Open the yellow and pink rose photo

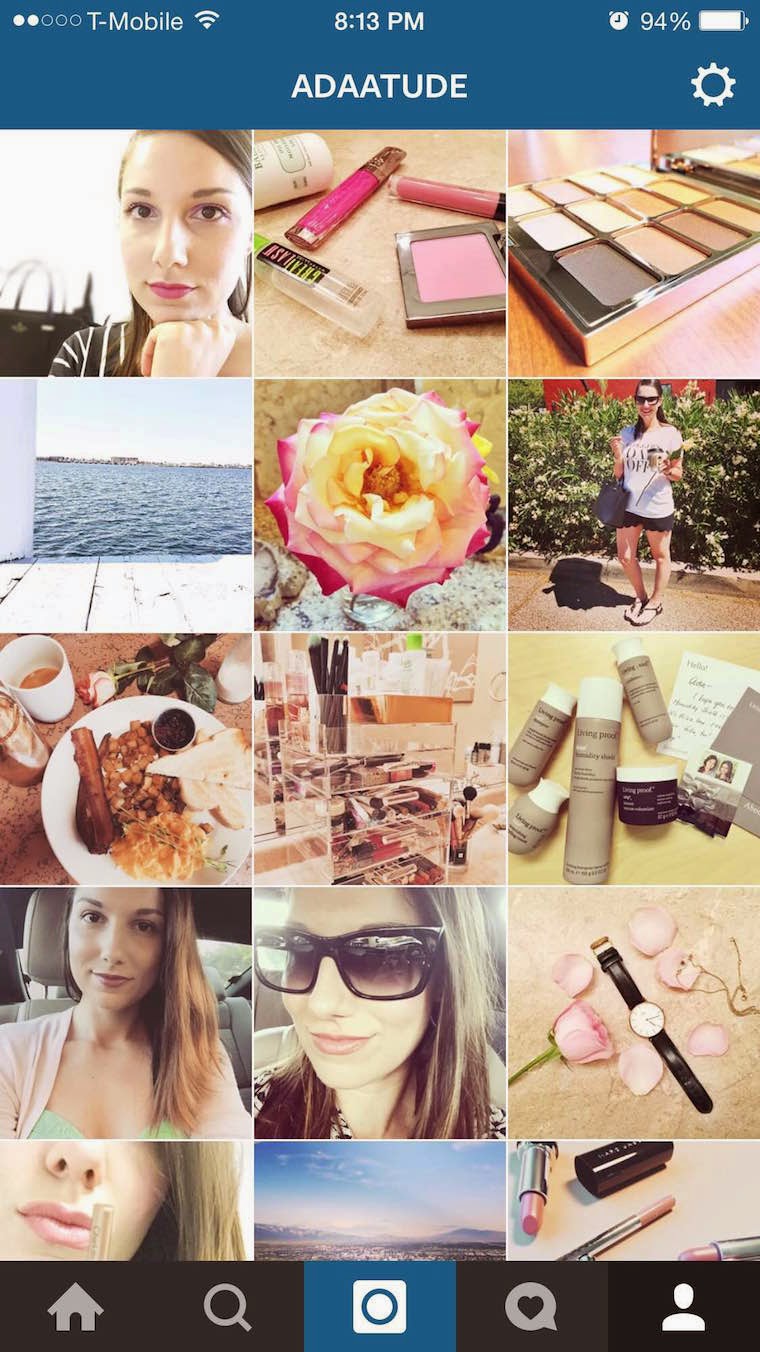click(380, 504)
